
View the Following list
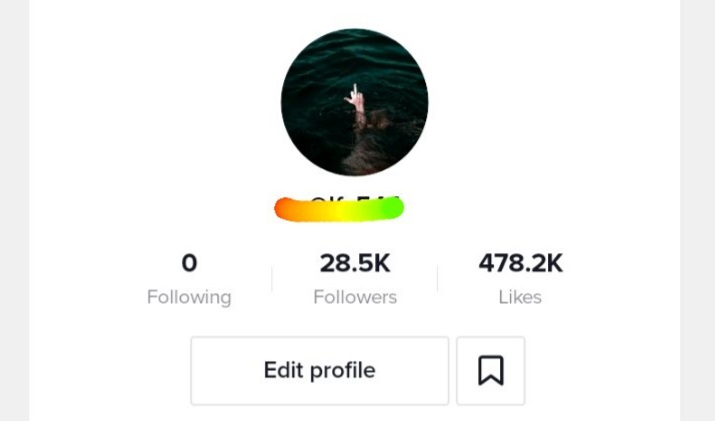coord(189,279)
